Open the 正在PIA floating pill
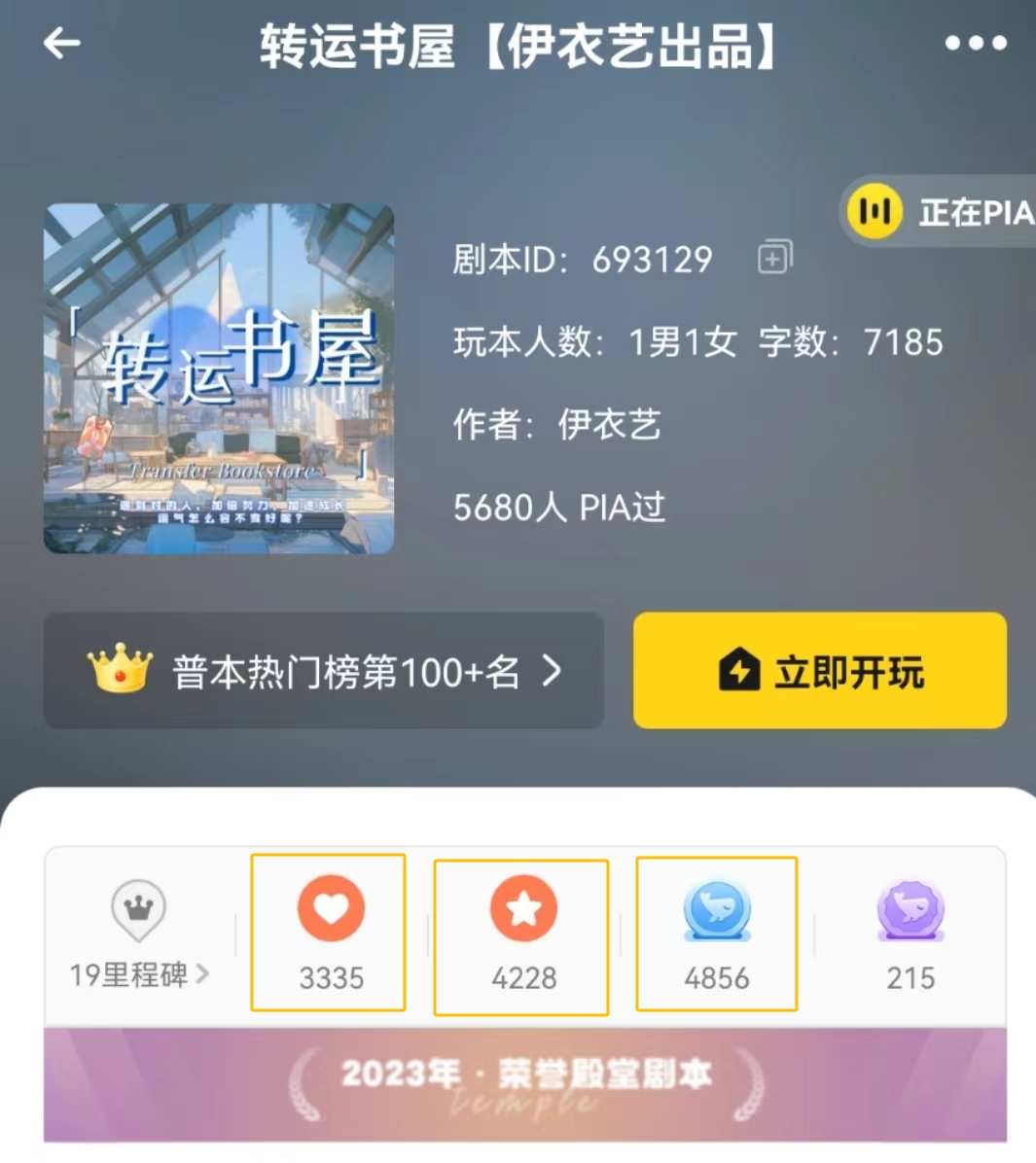 tap(940, 211)
